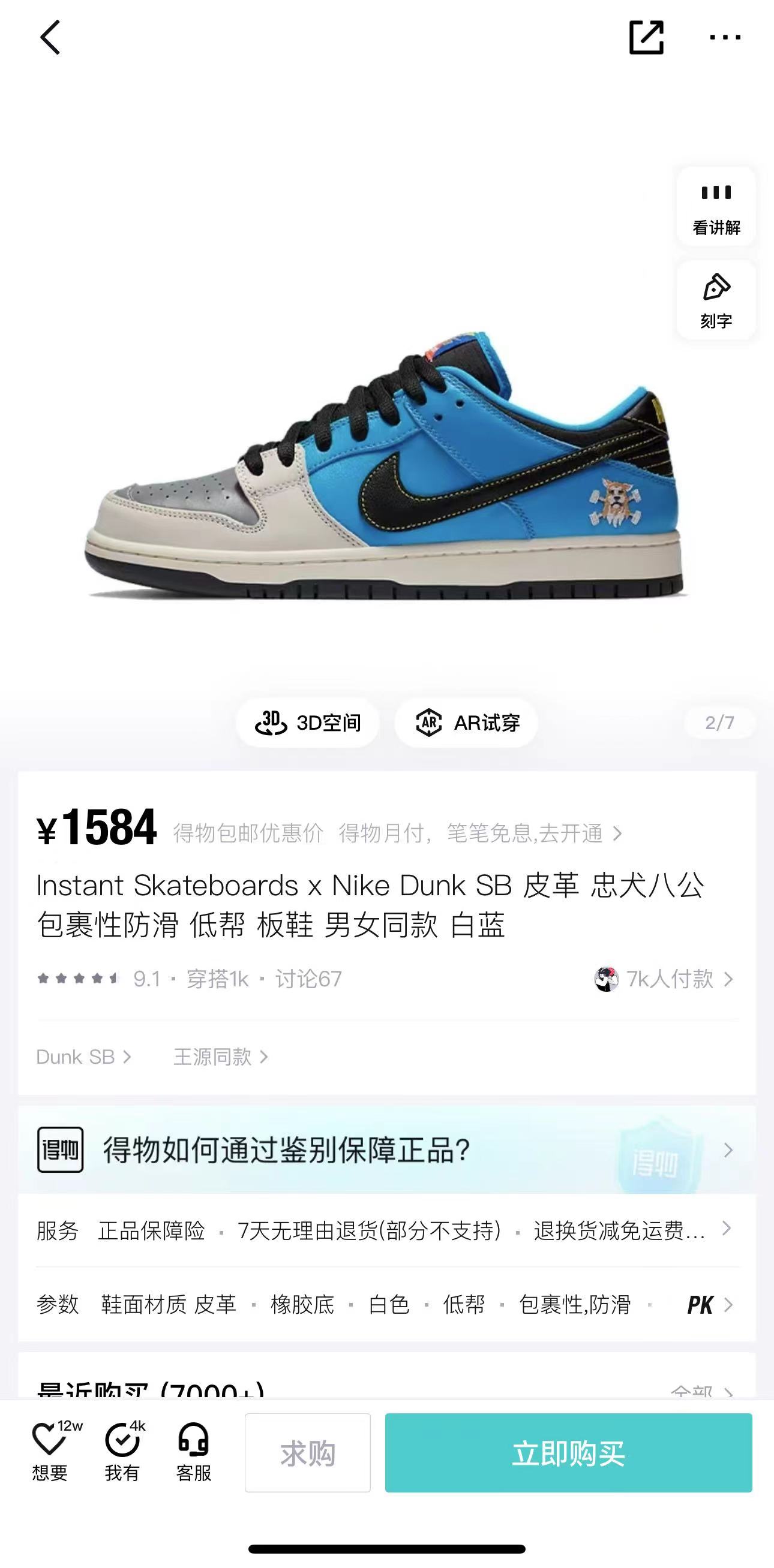Share this product with the share icon
This screenshot has width=774, height=1568.
coord(646,37)
